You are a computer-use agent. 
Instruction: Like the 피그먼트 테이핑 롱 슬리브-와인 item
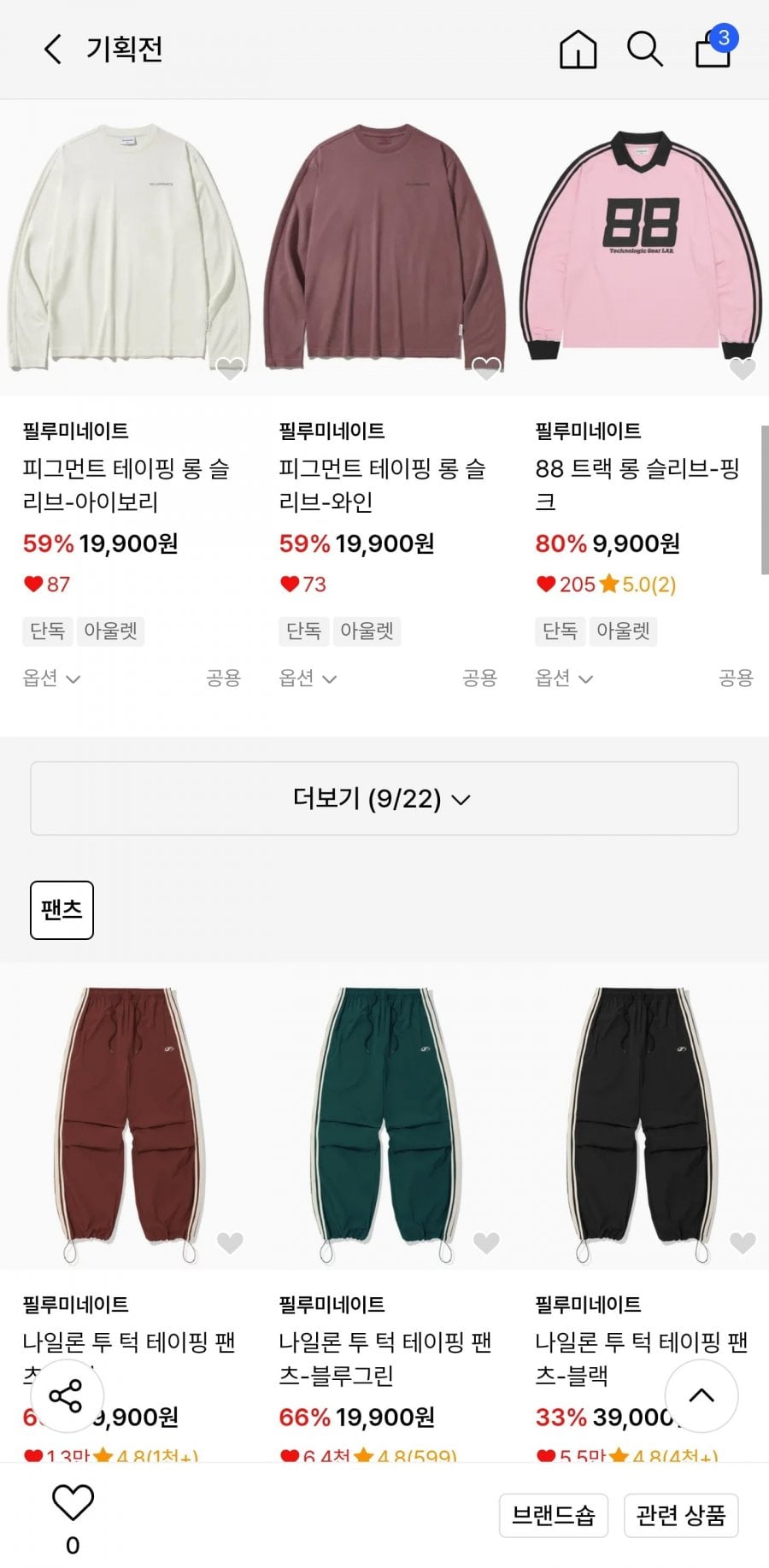point(486,369)
